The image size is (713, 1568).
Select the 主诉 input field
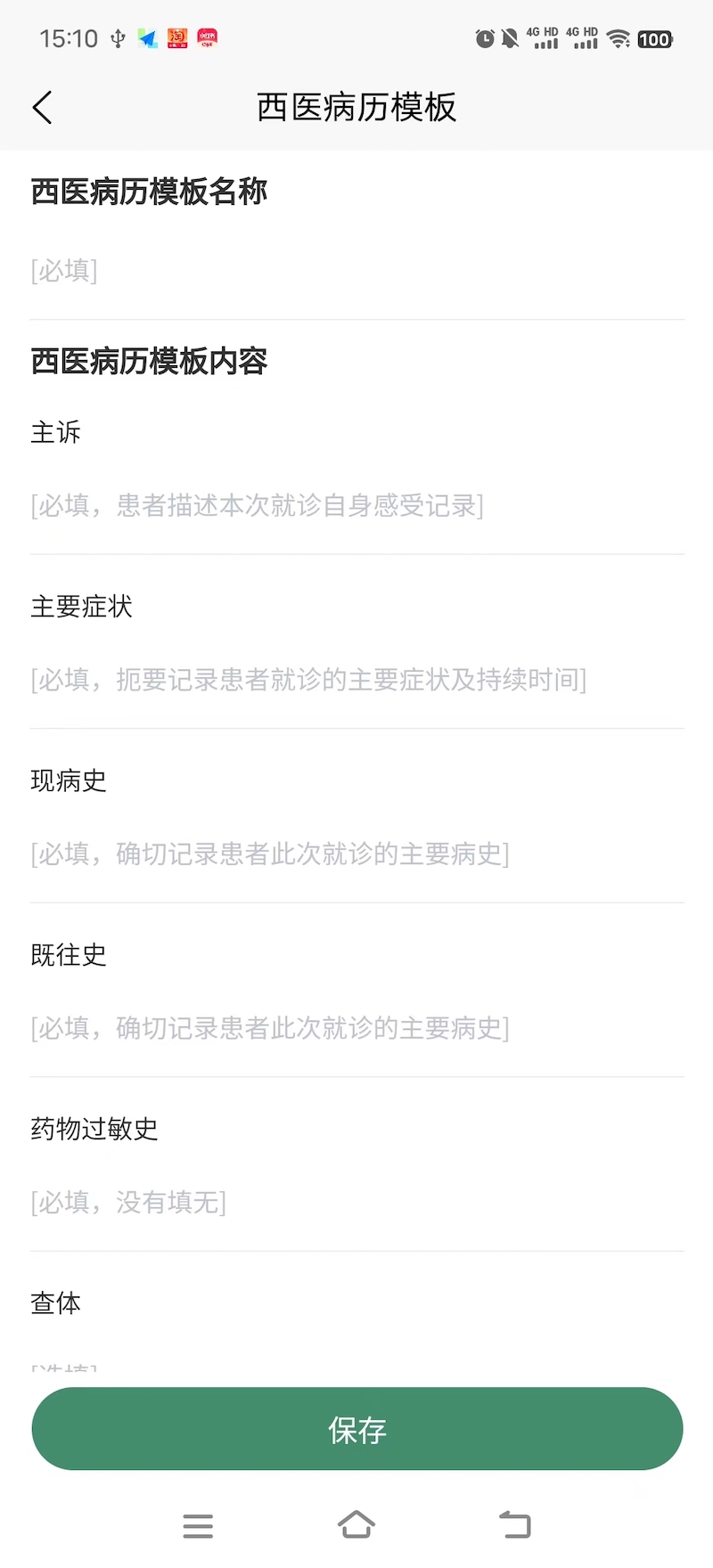tap(356, 506)
